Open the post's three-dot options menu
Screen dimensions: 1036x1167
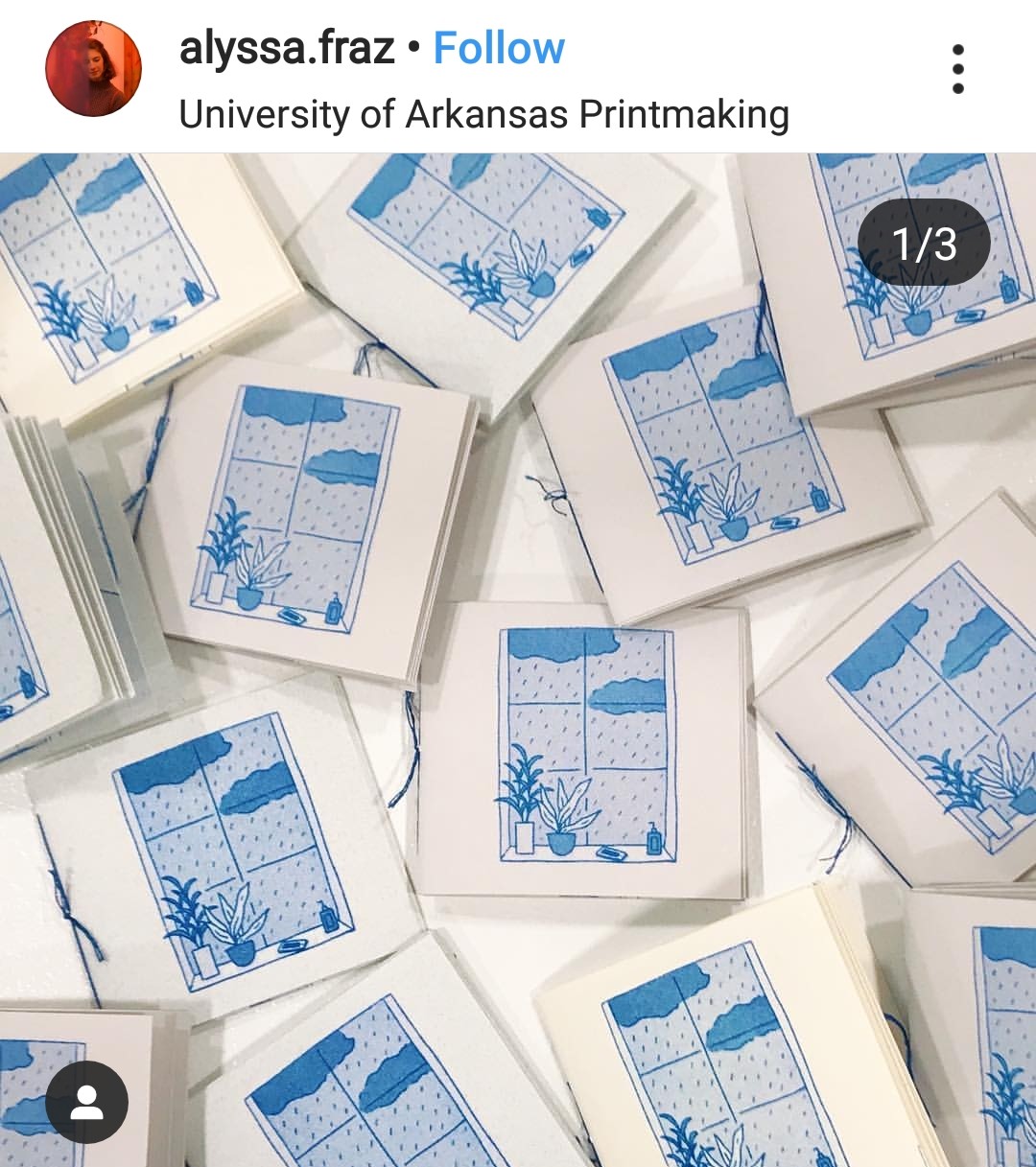[957, 69]
